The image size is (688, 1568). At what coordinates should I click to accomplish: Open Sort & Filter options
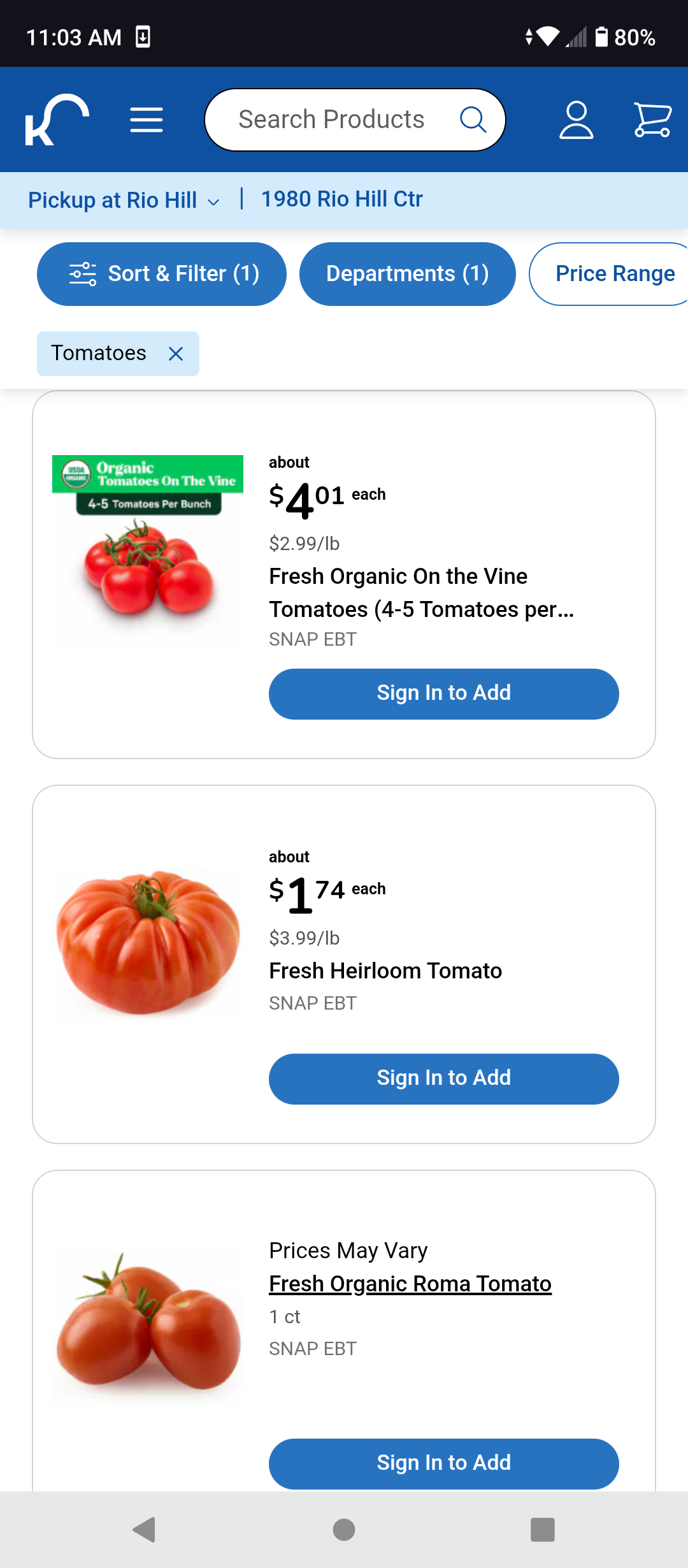(x=162, y=274)
